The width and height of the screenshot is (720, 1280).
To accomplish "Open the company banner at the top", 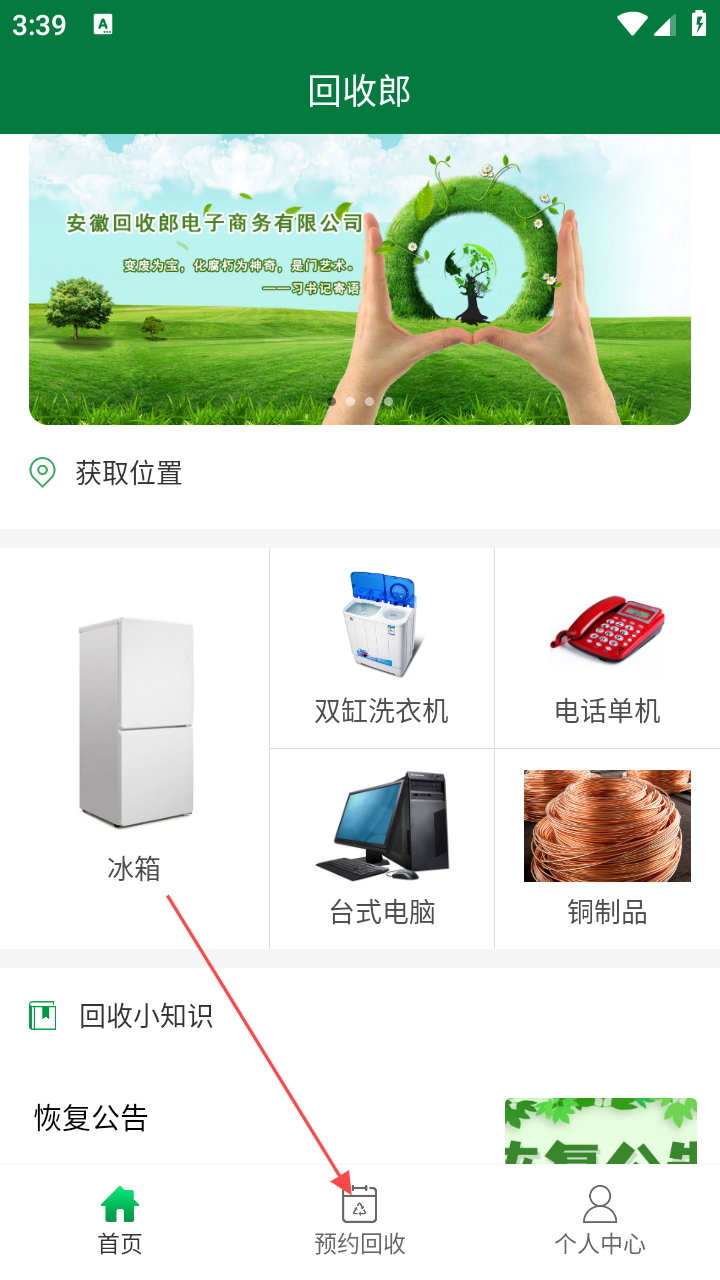I will click(360, 280).
